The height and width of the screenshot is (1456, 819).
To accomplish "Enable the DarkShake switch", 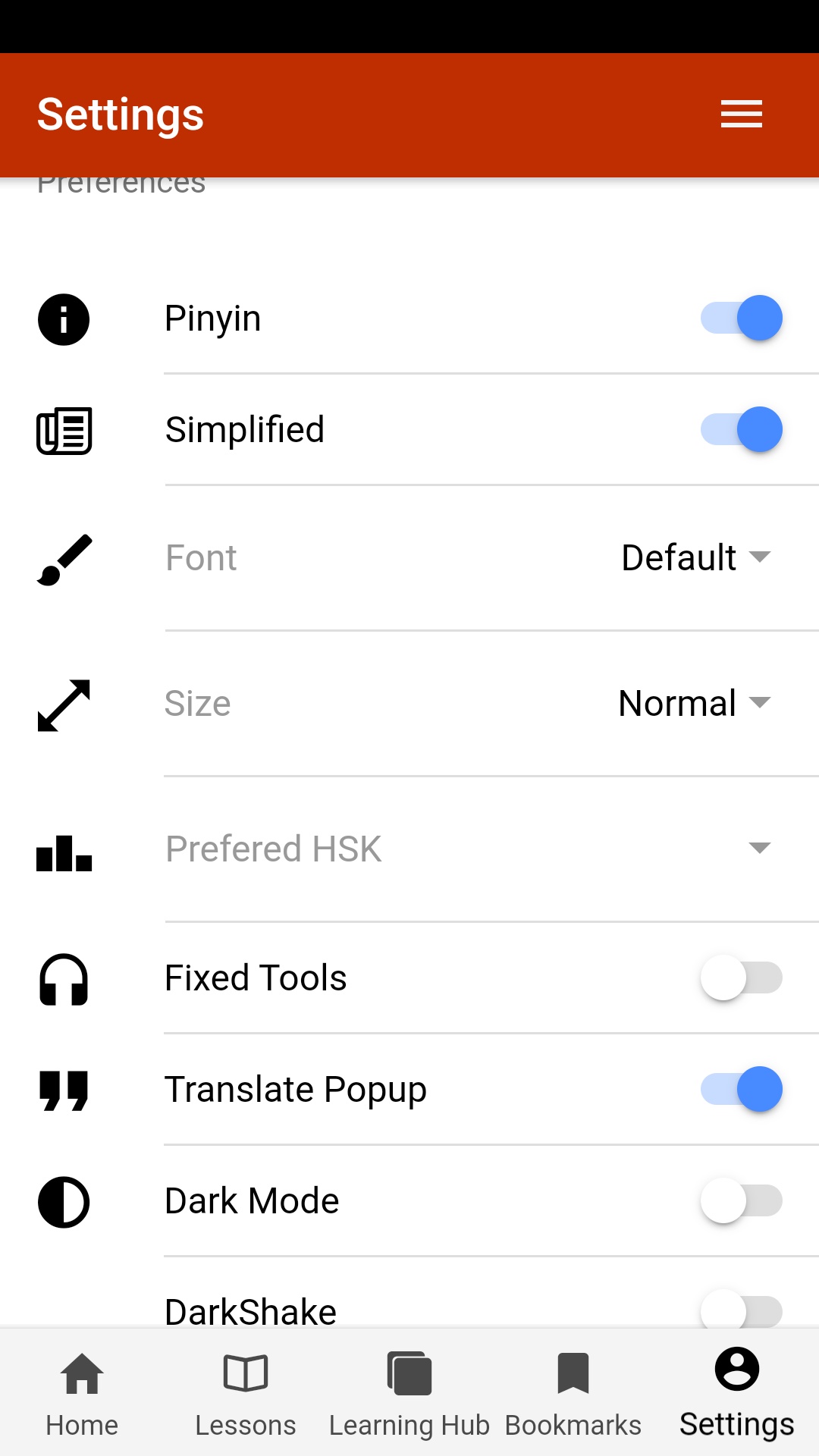I will tap(741, 1310).
